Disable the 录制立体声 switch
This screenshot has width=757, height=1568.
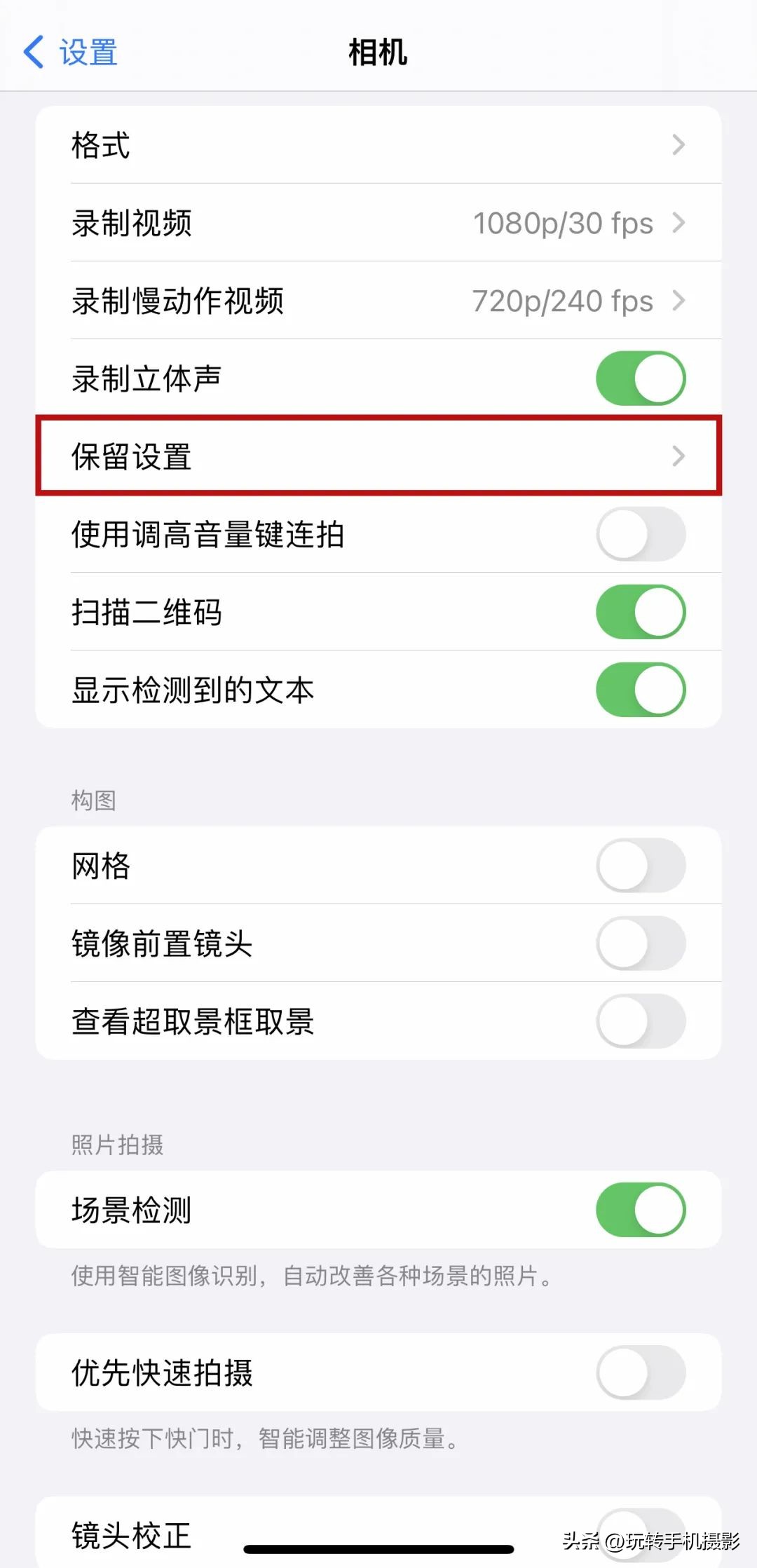[639, 378]
